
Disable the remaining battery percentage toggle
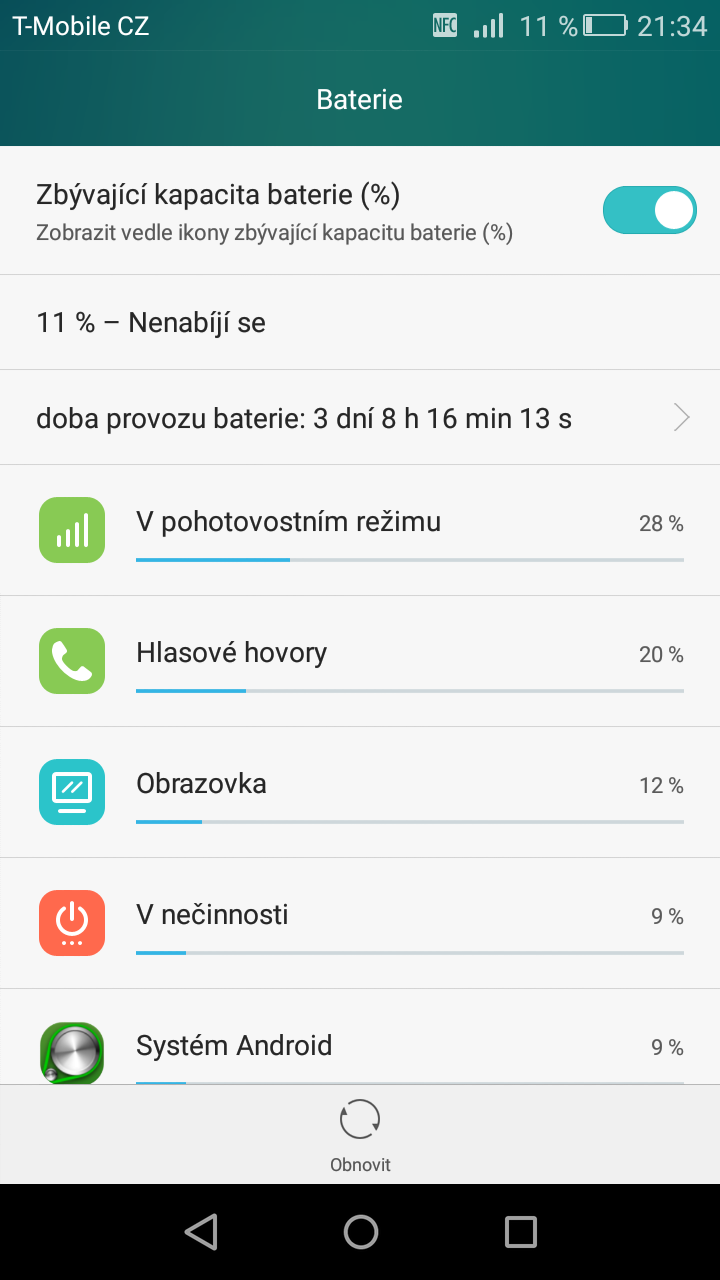click(x=649, y=210)
